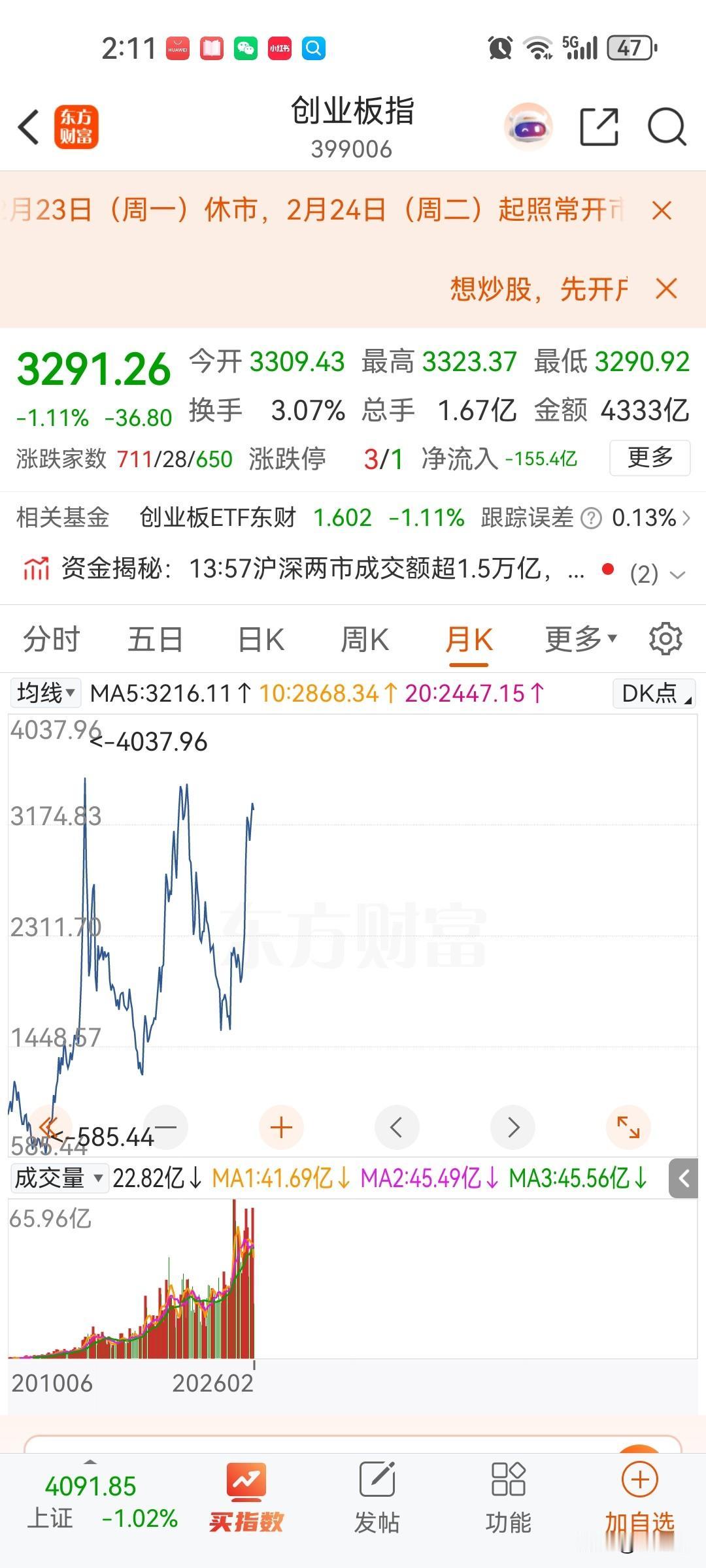Open the 更多 chart period dropdown
This screenshot has height=1568, width=706.
coord(580,639)
